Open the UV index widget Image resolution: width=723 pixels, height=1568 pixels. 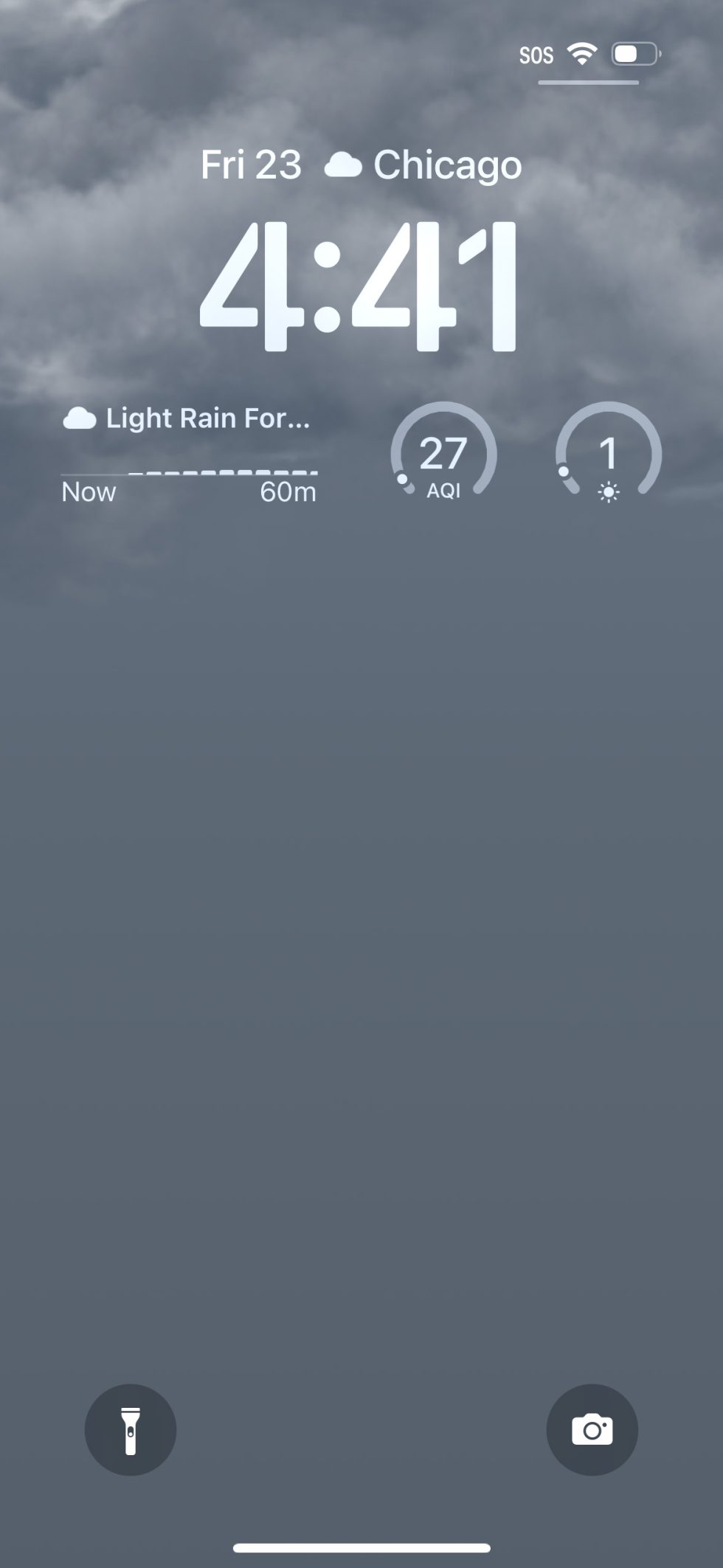pos(608,452)
